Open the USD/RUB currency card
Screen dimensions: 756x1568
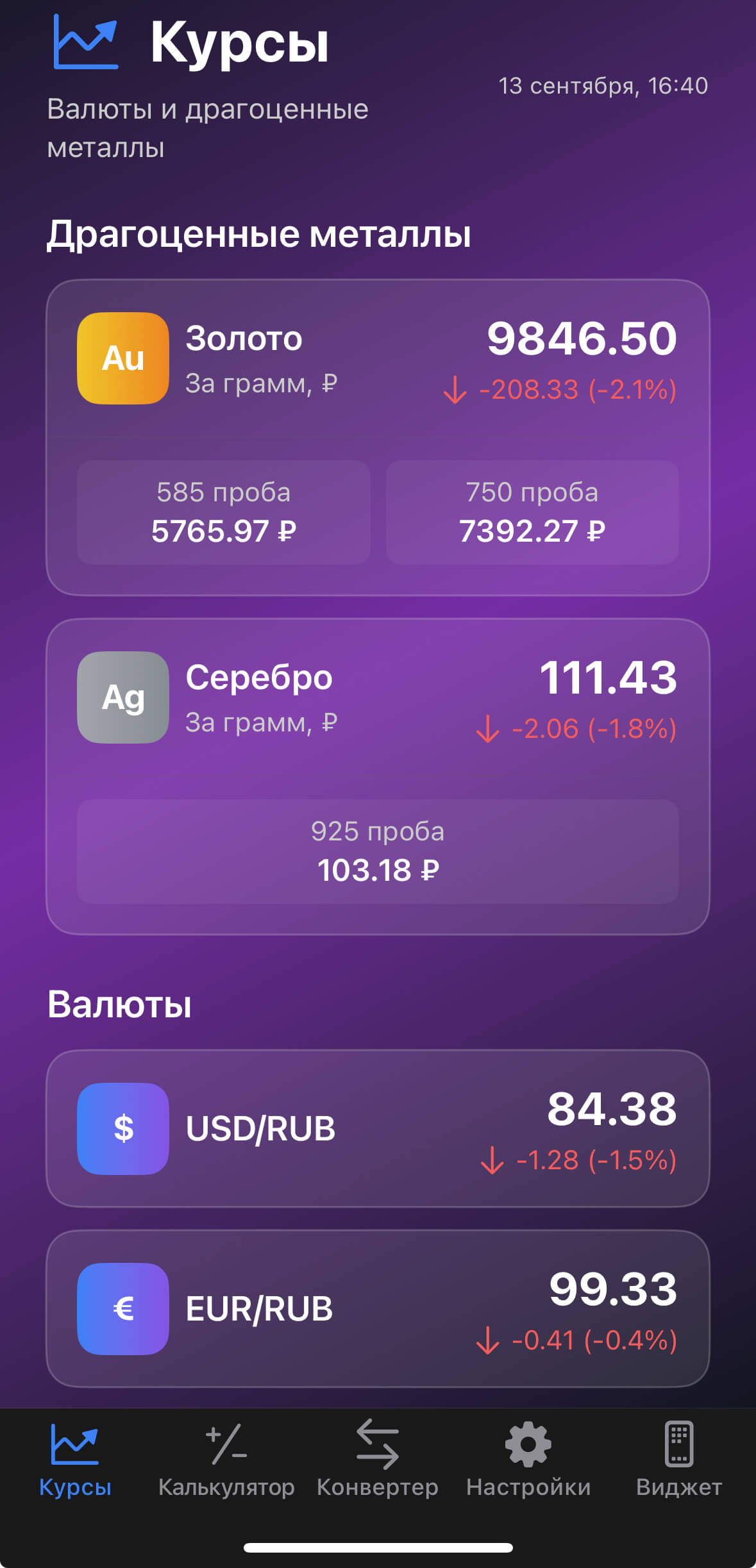[x=378, y=1129]
